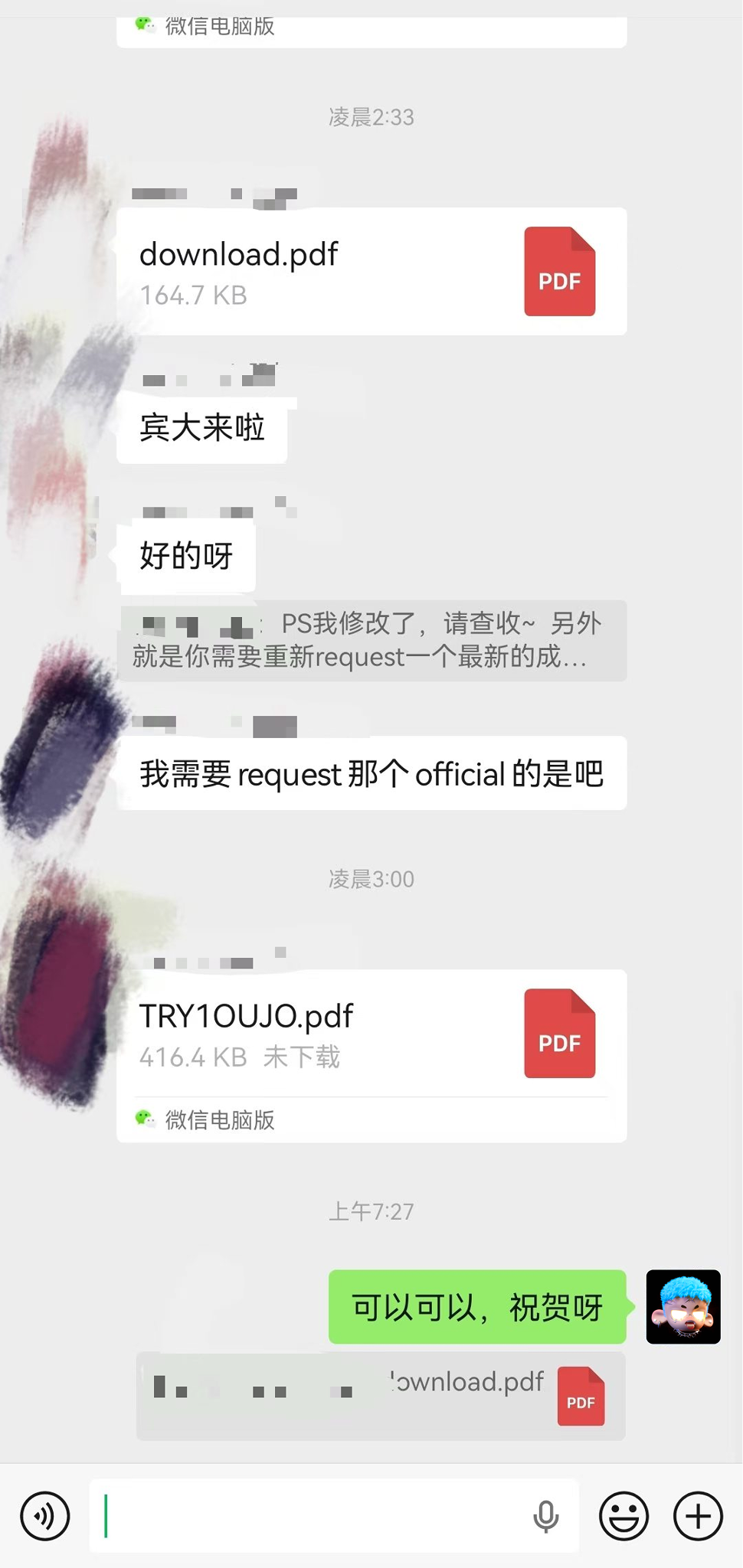
Task: Open the red PDF icon on download.pdf
Action: (x=559, y=273)
